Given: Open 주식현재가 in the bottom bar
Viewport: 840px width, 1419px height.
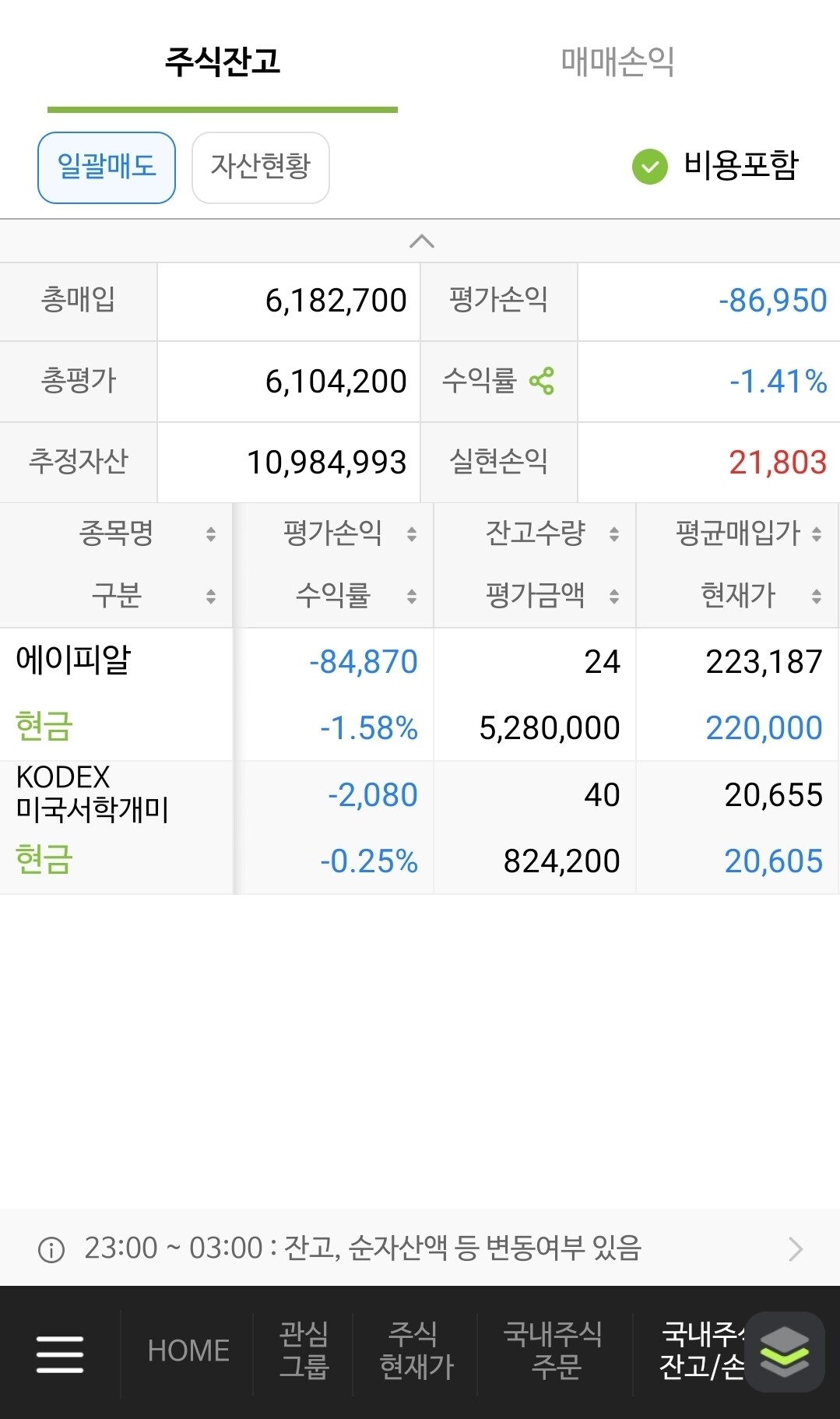Looking at the screenshot, I should [416, 1351].
